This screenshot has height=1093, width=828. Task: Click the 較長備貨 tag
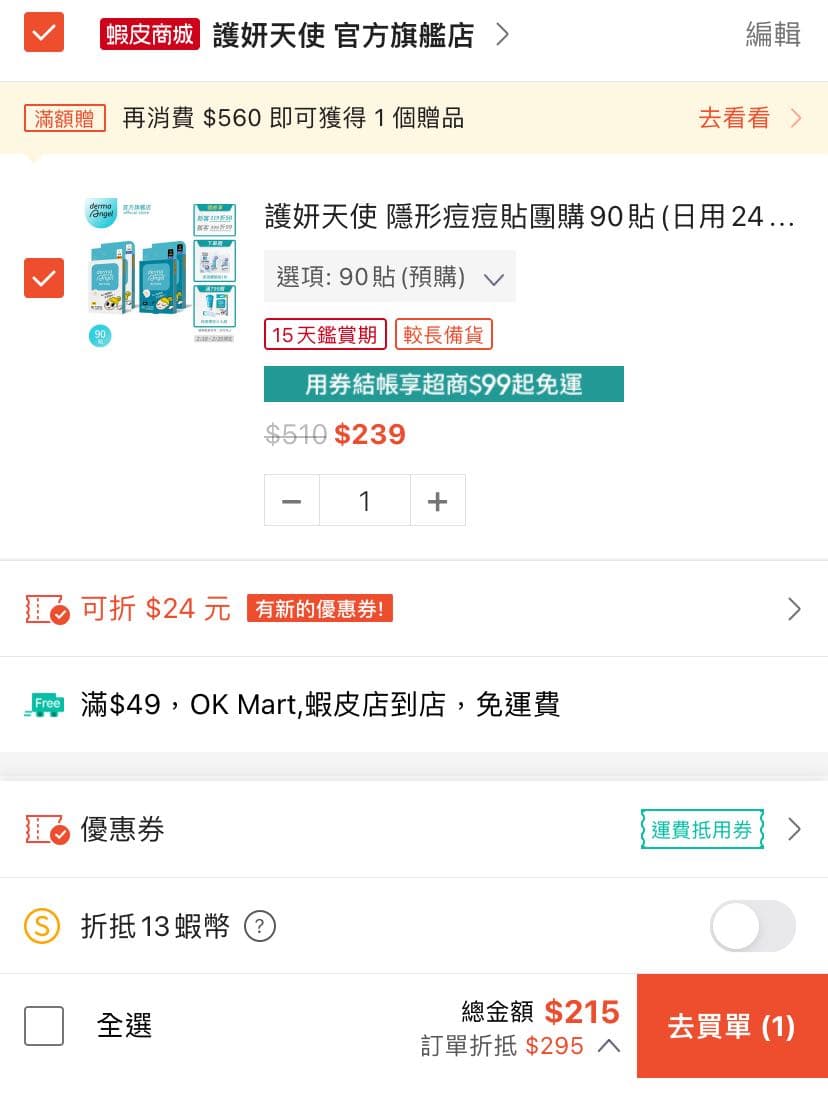click(443, 334)
